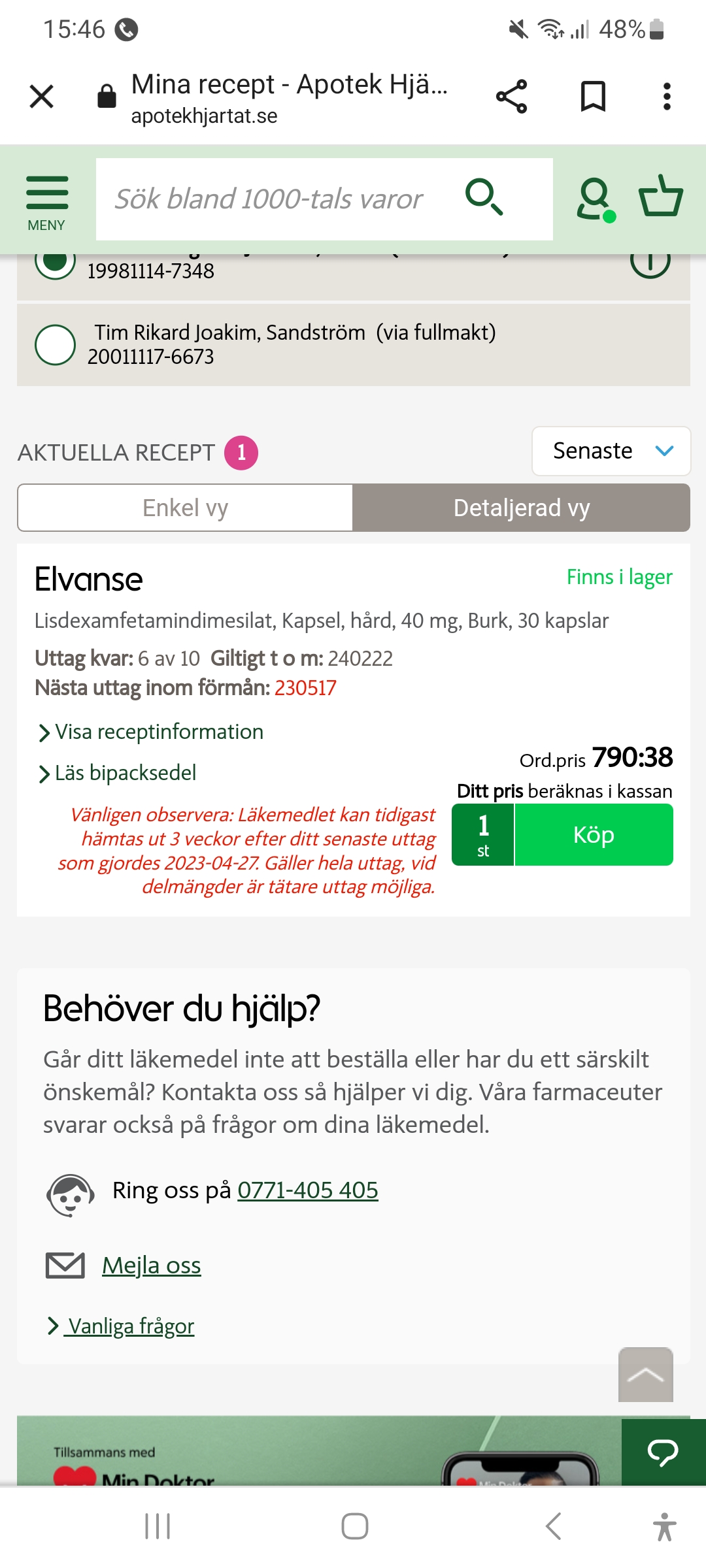
Task: Expand Visa receptinformation
Action: [158, 732]
